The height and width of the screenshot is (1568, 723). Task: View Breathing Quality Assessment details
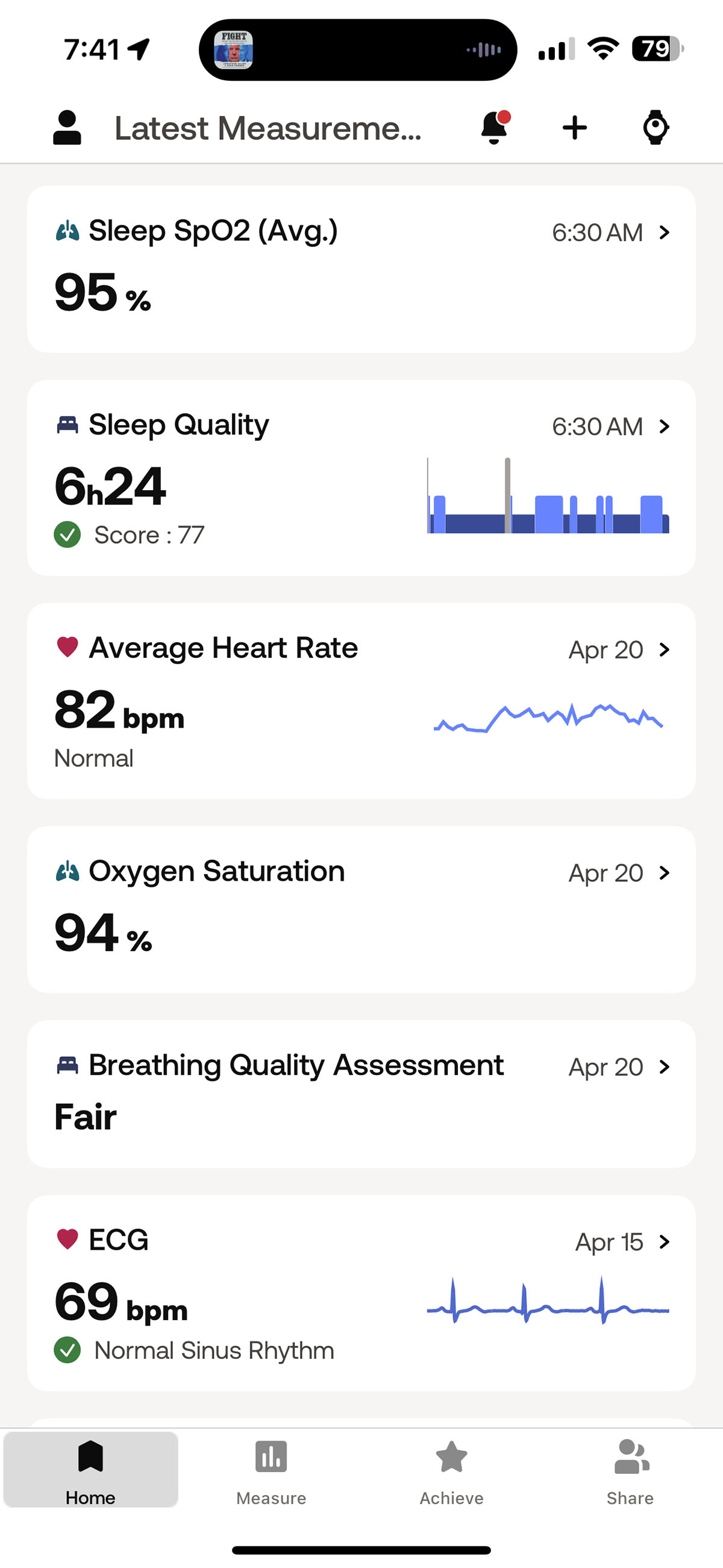point(361,1094)
